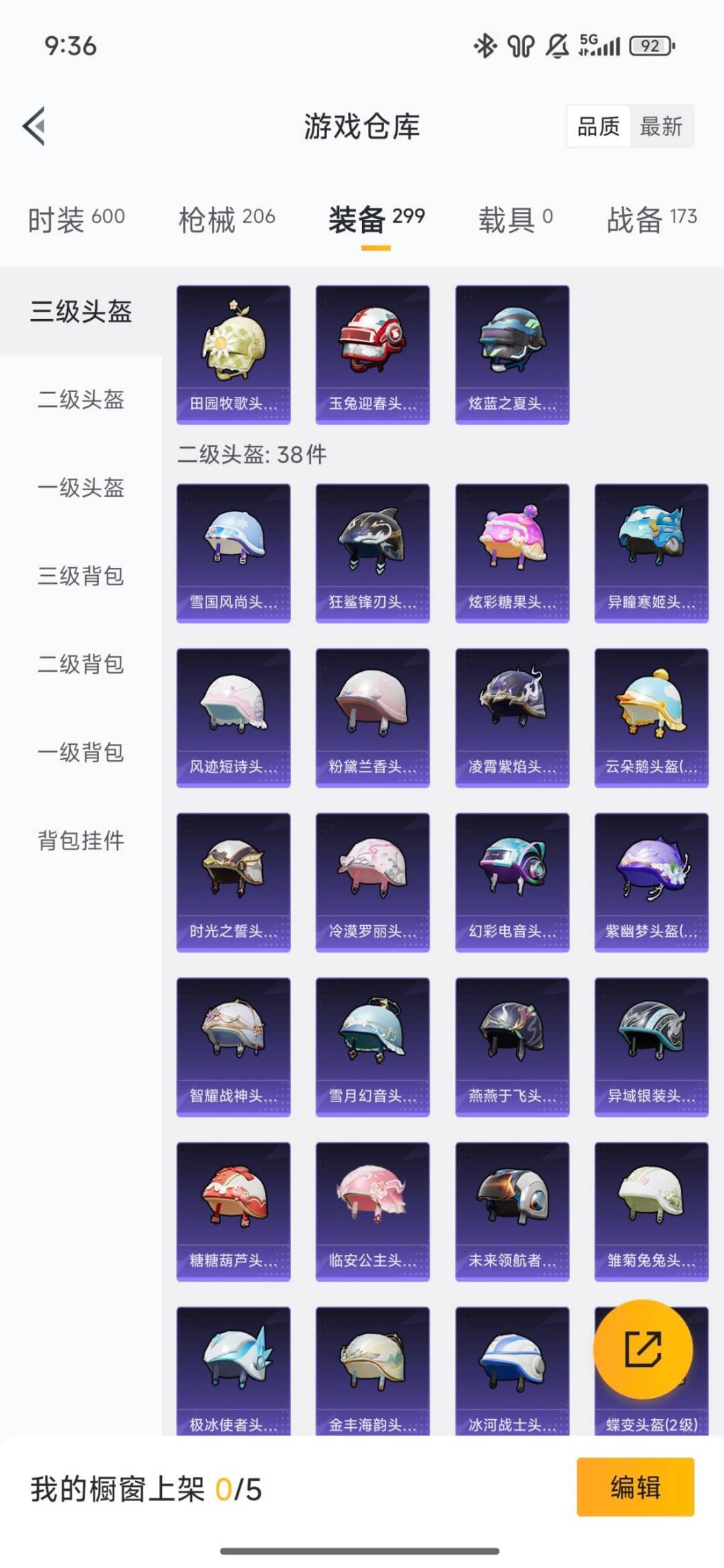The width and height of the screenshot is (724, 1568).
Task: Switch to the 战备 tab
Action: pos(652,219)
